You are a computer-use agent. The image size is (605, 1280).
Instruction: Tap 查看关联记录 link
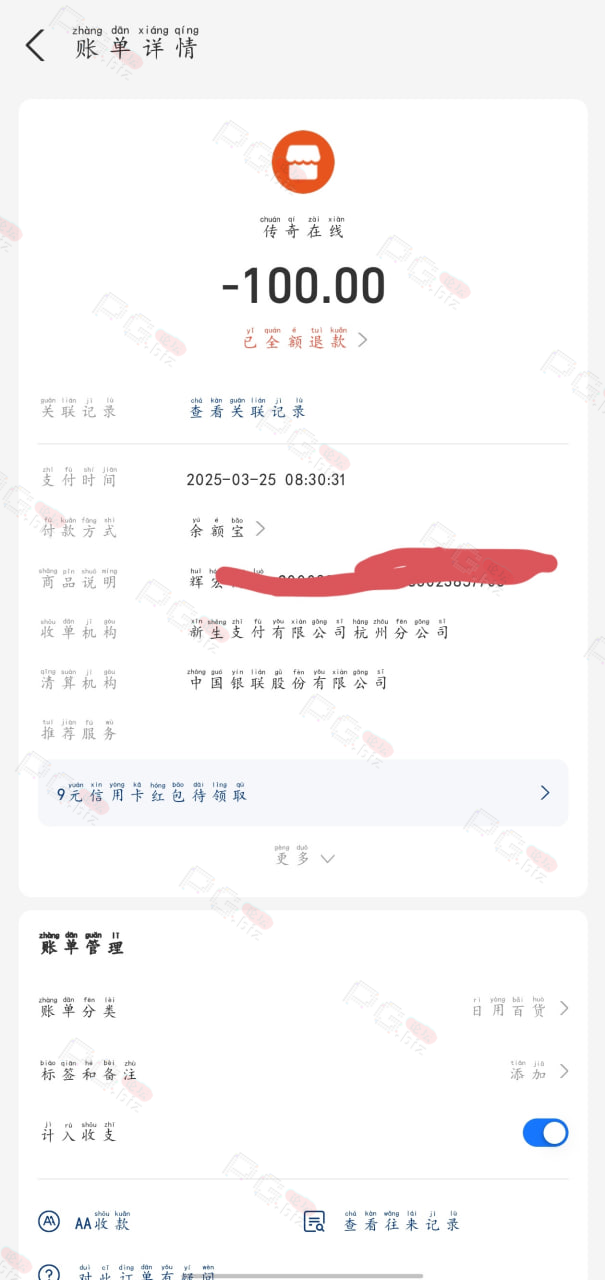tap(247, 410)
